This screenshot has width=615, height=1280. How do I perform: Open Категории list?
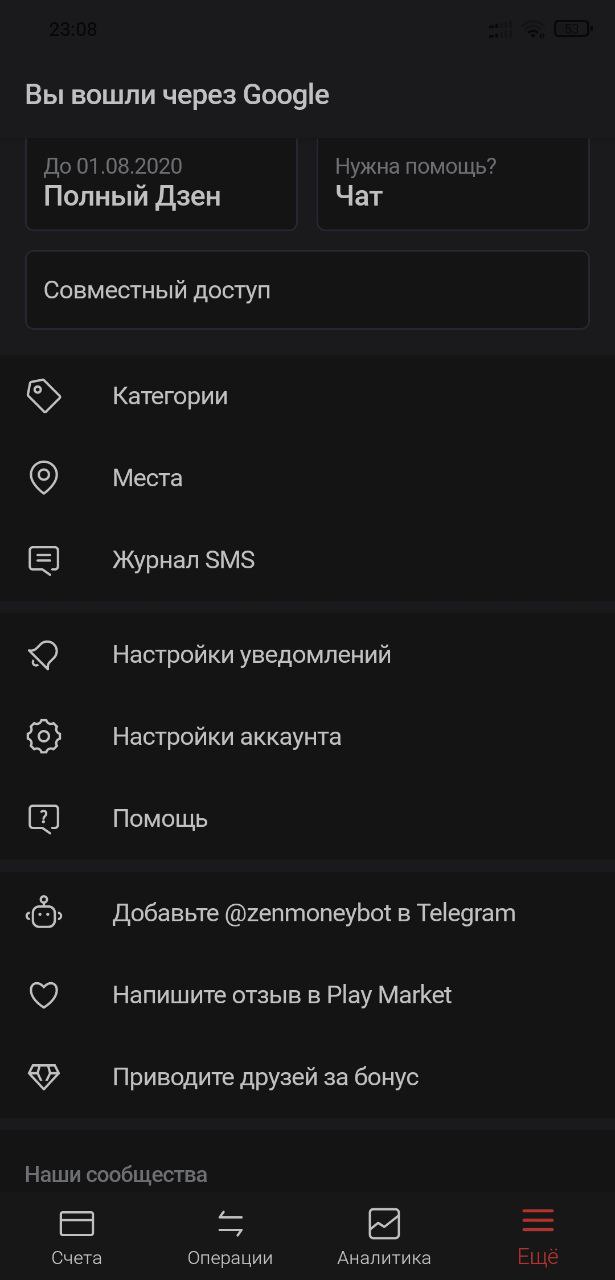[170, 396]
